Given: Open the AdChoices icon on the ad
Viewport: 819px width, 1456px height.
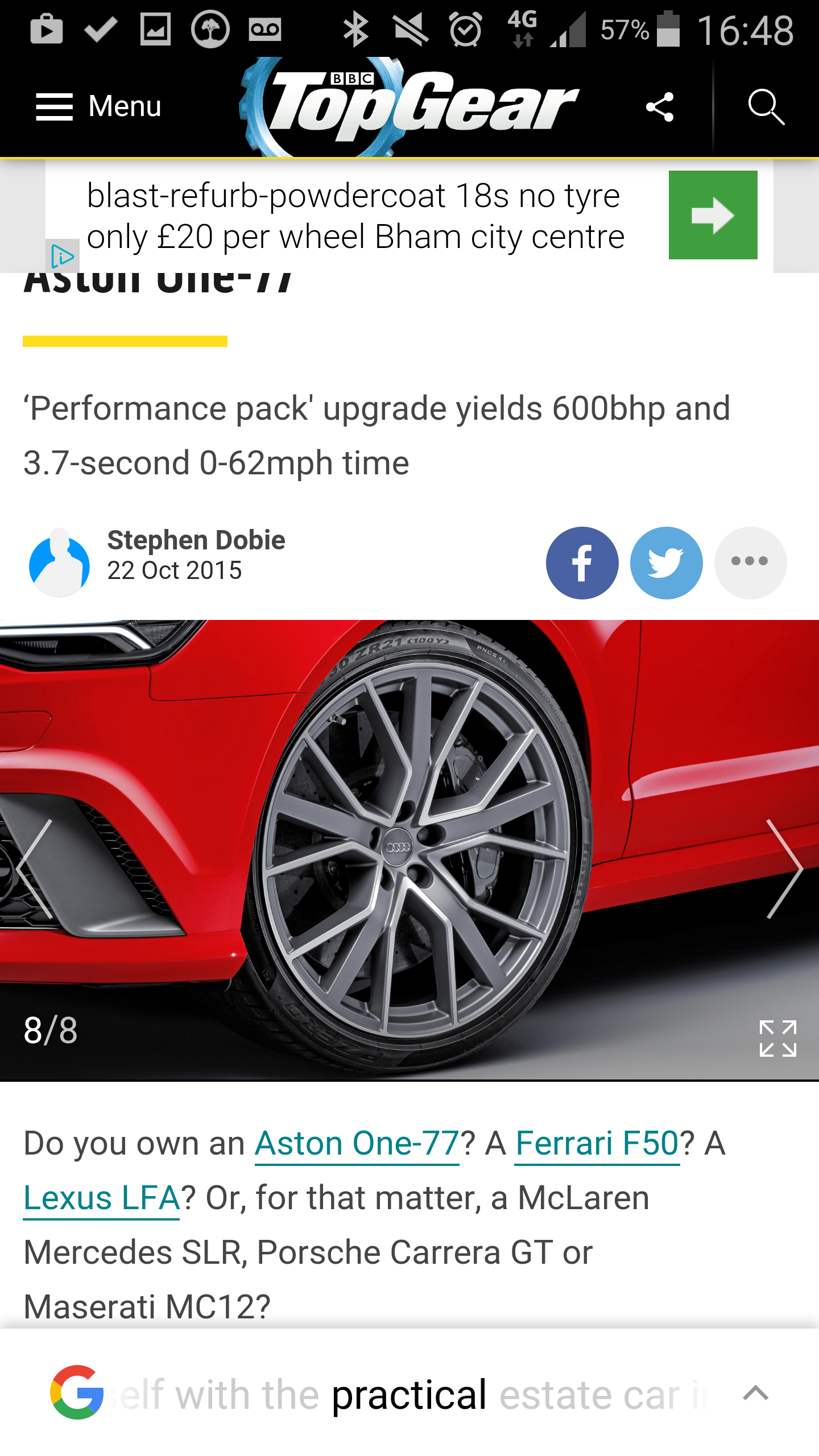Looking at the screenshot, I should (61, 257).
